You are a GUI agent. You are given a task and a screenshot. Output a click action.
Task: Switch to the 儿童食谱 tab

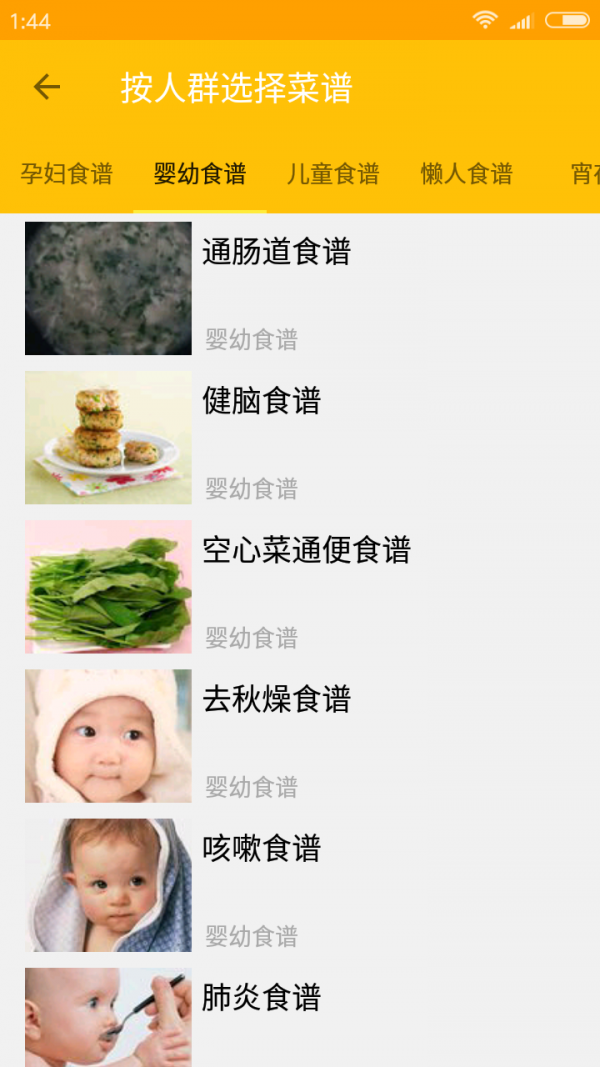pos(333,174)
